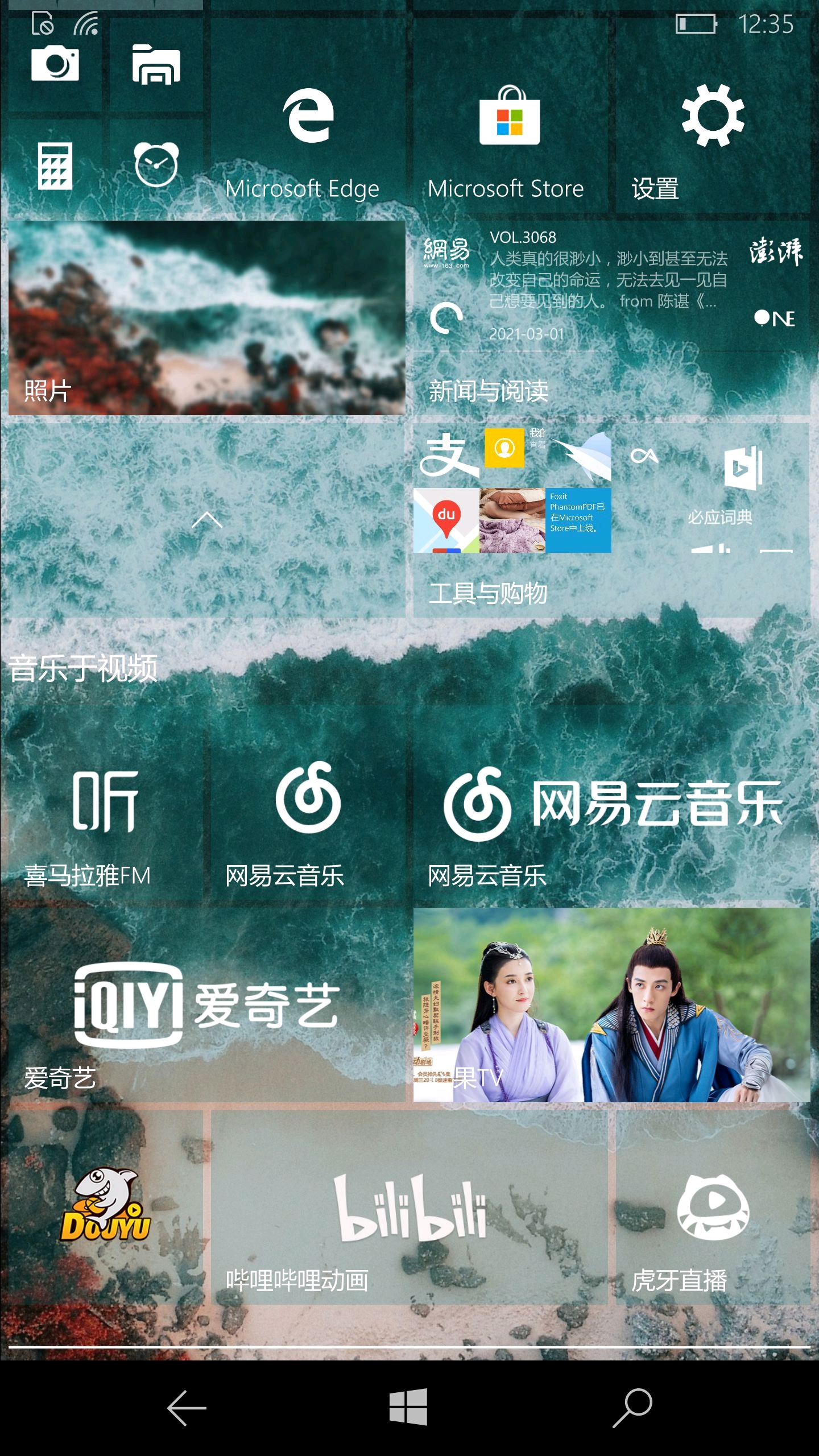This screenshot has height=1456, width=819.
Task: Open the 新闻与阅读 folder
Action: (x=611, y=317)
